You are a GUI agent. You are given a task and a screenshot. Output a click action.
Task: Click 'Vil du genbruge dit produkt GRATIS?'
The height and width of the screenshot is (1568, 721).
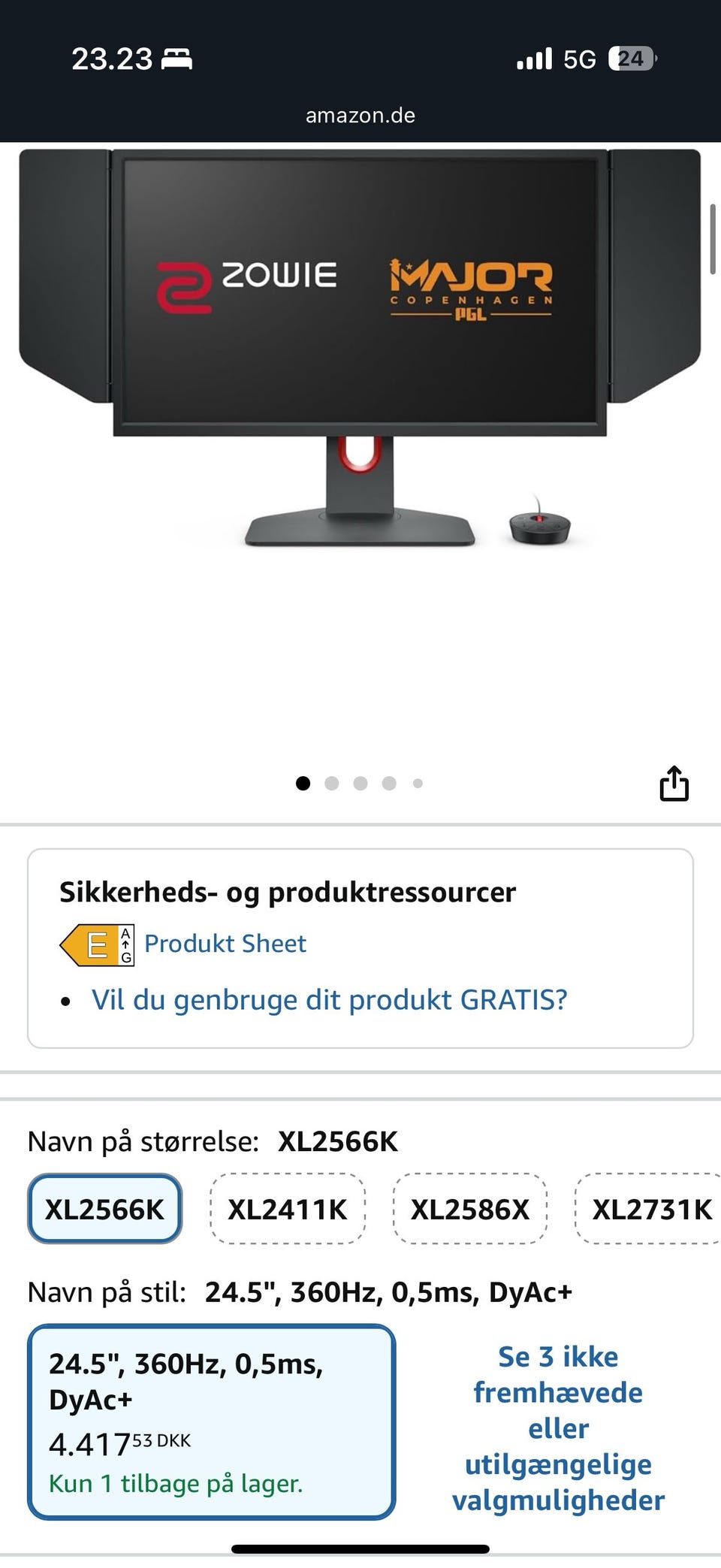[329, 999]
